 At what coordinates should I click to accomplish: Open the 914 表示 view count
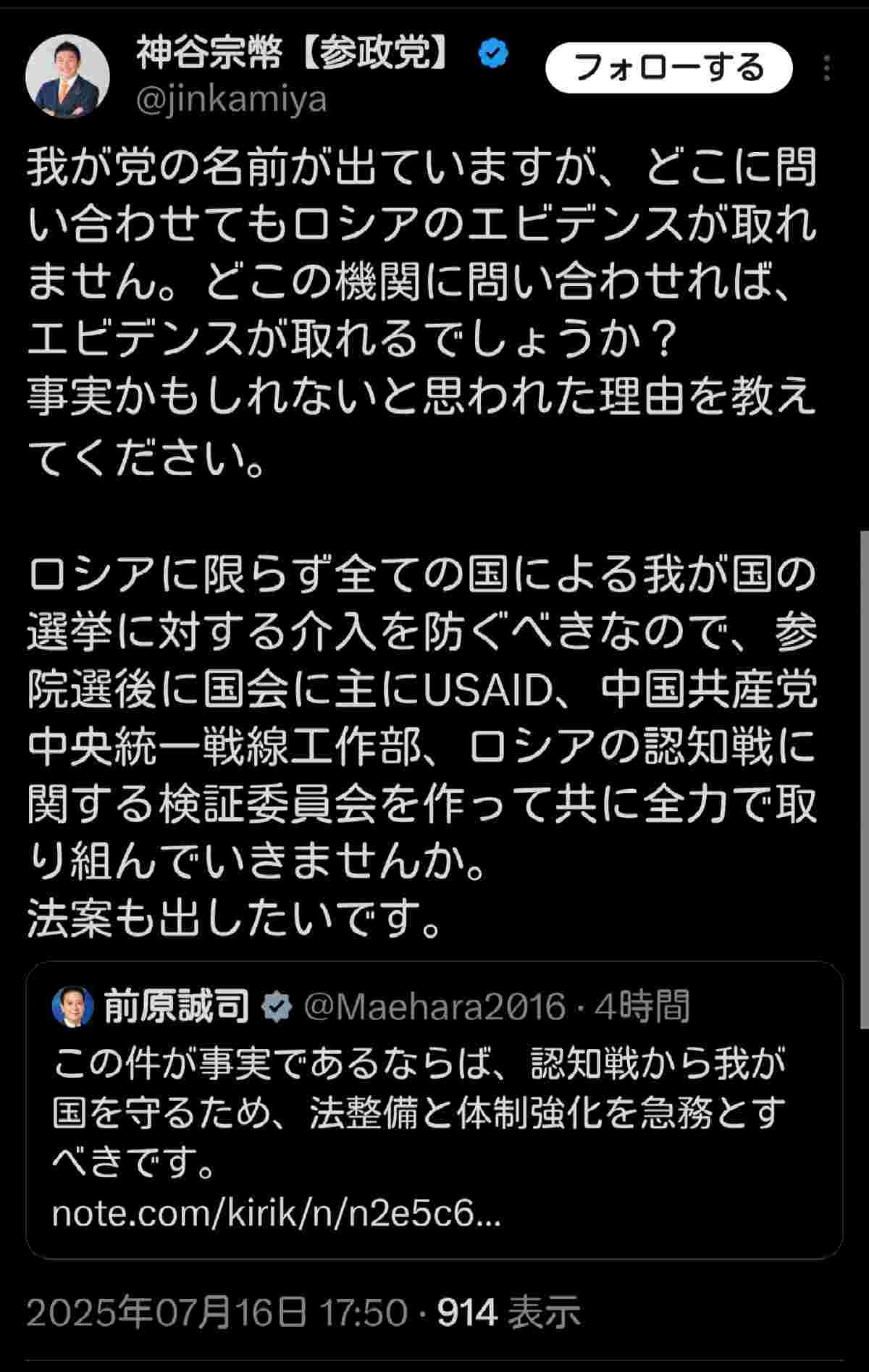coord(508,1313)
